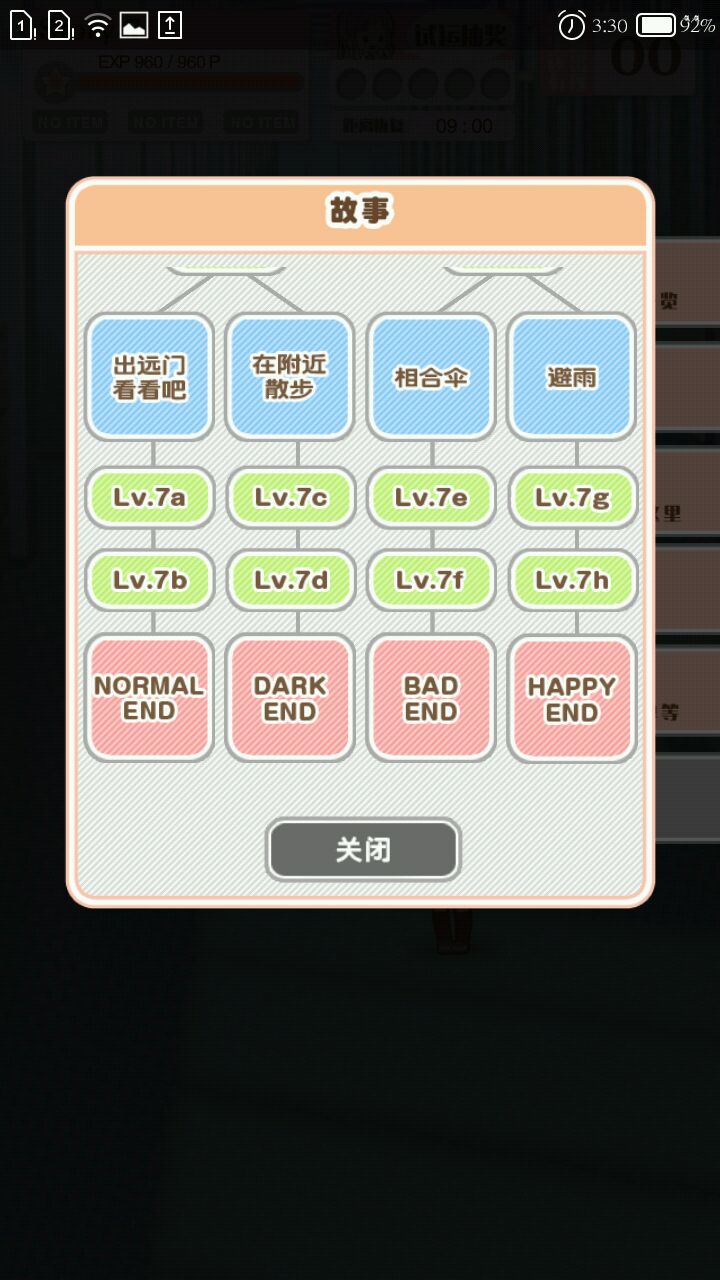View the HAPPY END ending
This screenshot has height=1280, width=720.
click(572, 698)
